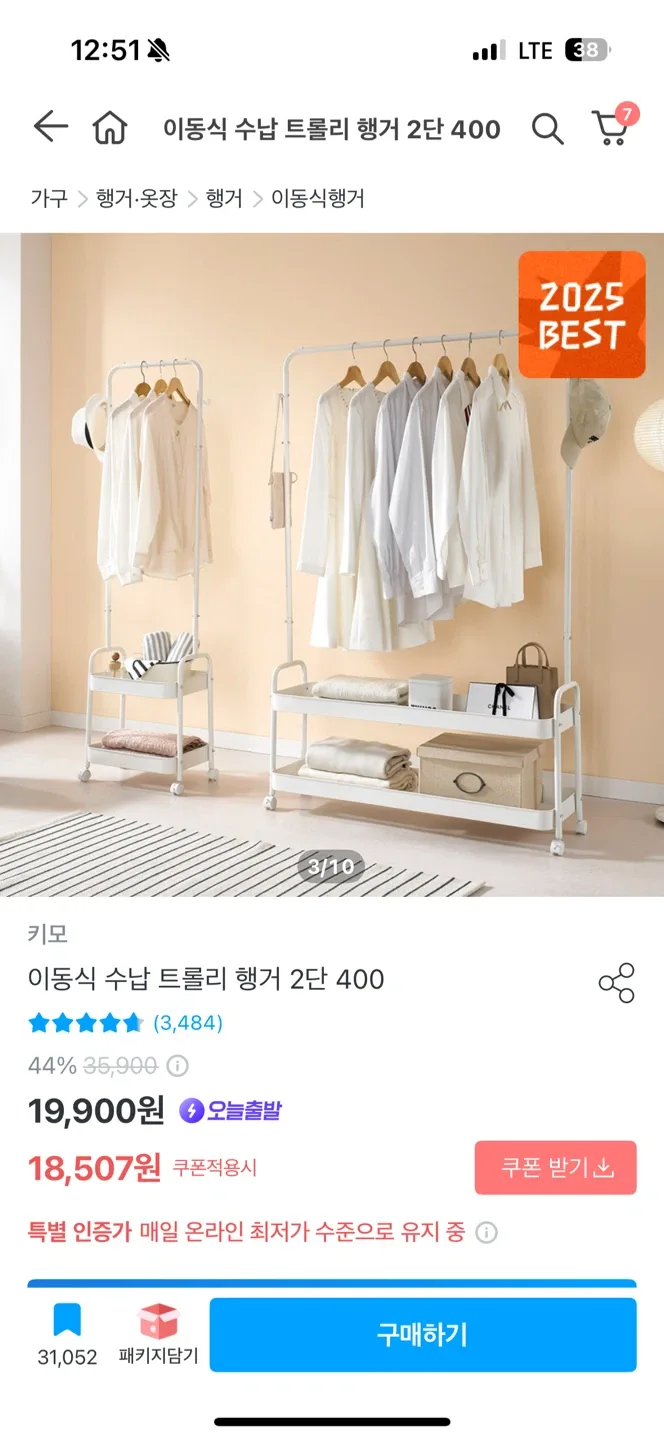Open the 이동식행거 breadcrumb category
This screenshot has width=664, height=1440.
(318, 198)
